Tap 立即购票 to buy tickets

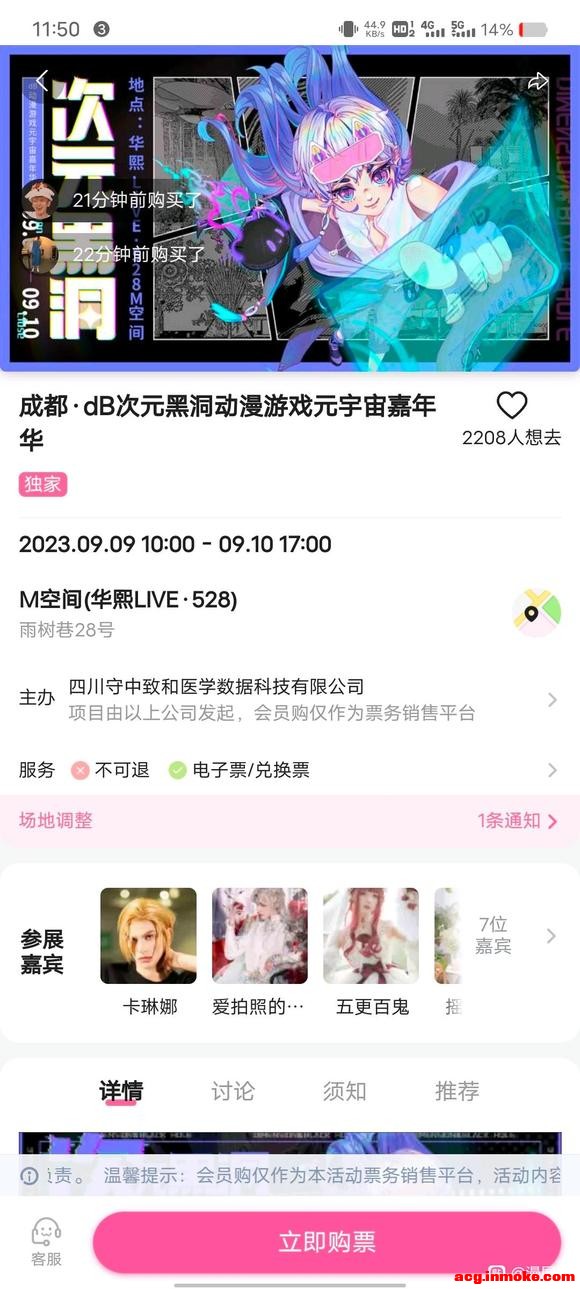point(327,1242)
